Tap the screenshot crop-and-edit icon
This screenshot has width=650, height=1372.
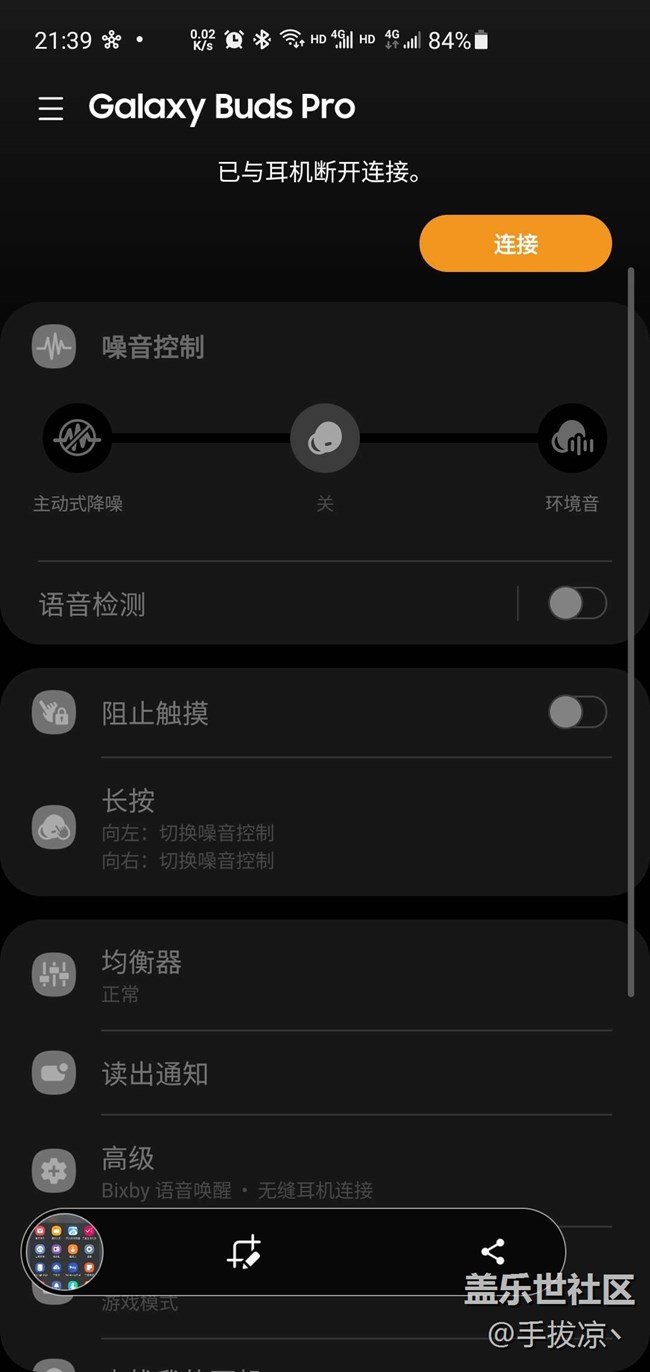pos(244,1252)
